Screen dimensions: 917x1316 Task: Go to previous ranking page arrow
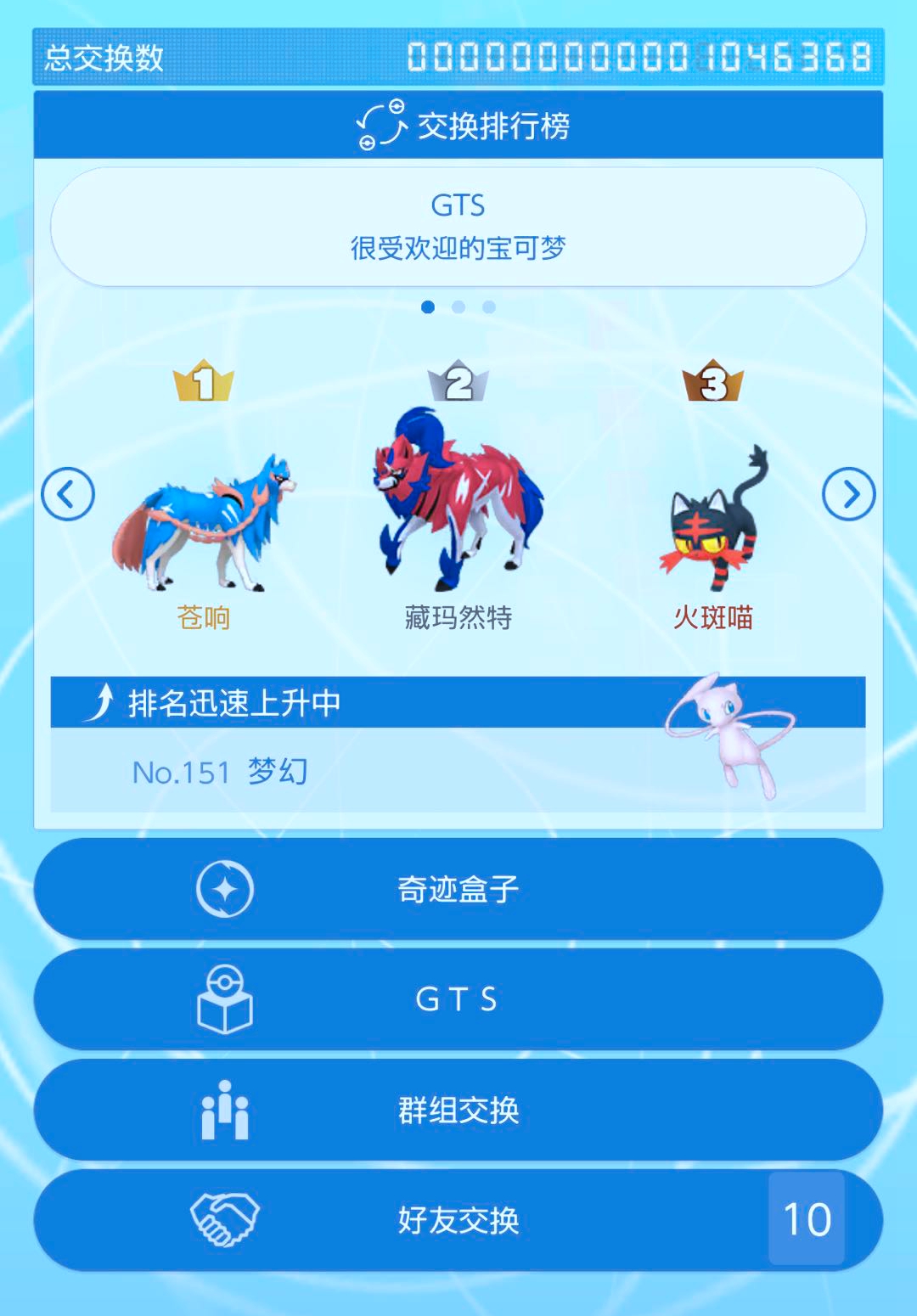tap(68, 494)
